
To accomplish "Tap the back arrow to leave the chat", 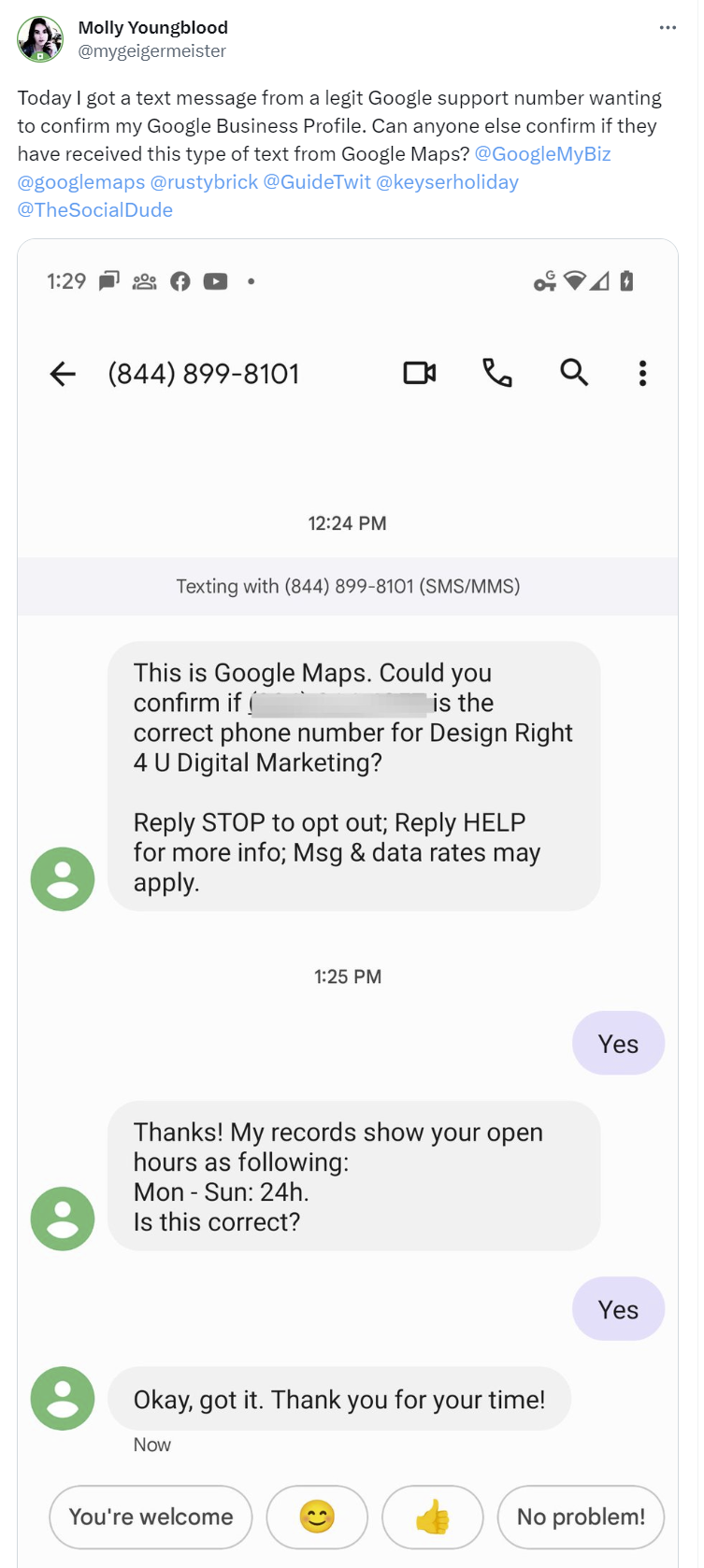I will tap(62, 372).
